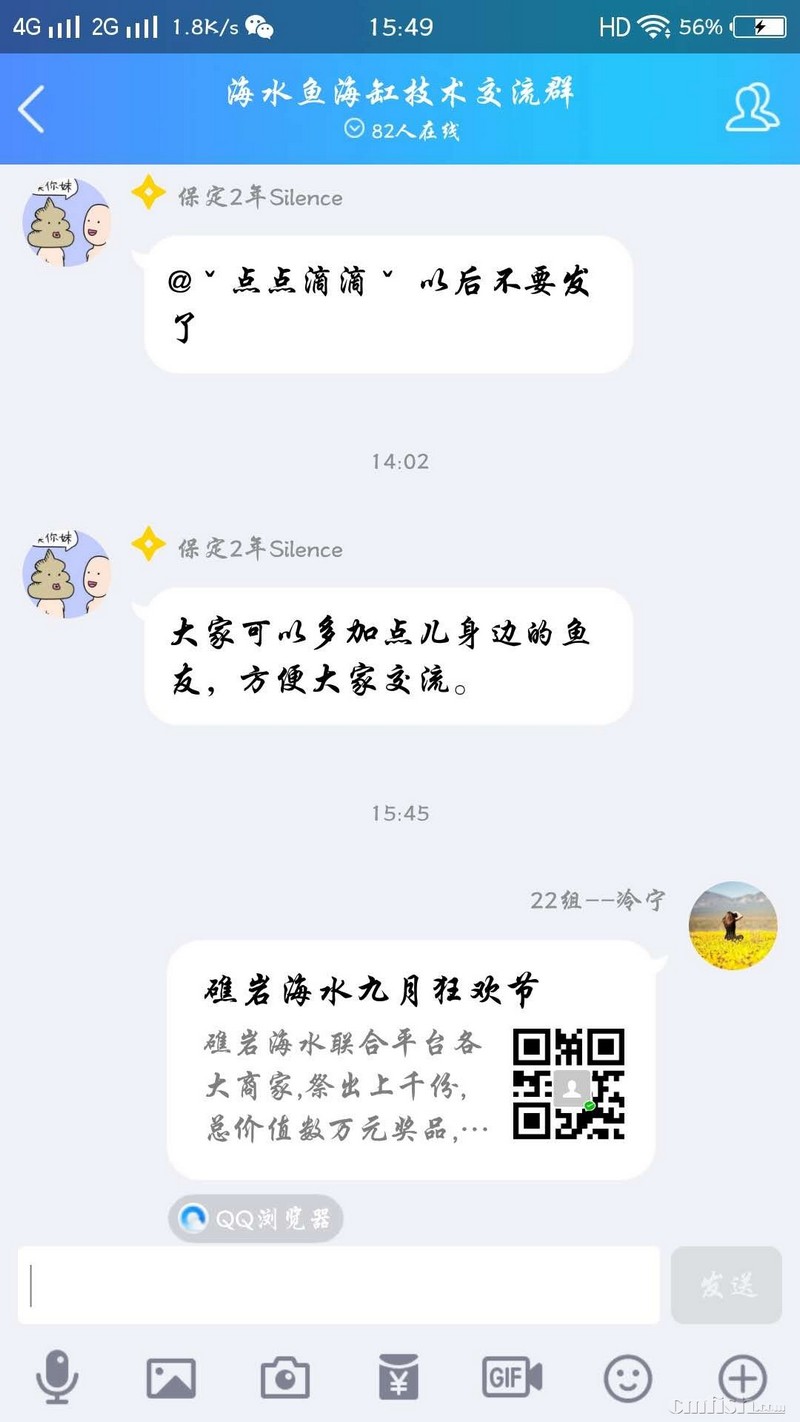Focus the message text input field
The height and width of the screenshot is (1422, 800).
pos(339,1285)
